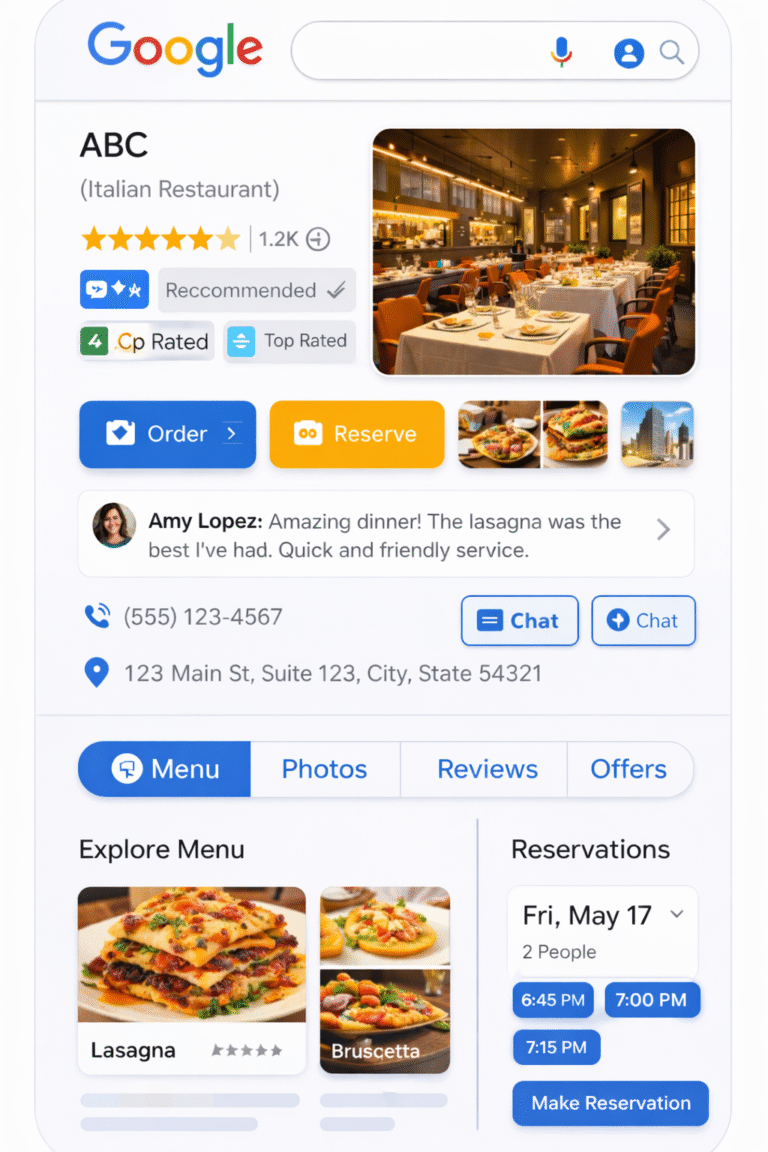
Task: Start a voice search with the microphone
Action: (562, 51)
